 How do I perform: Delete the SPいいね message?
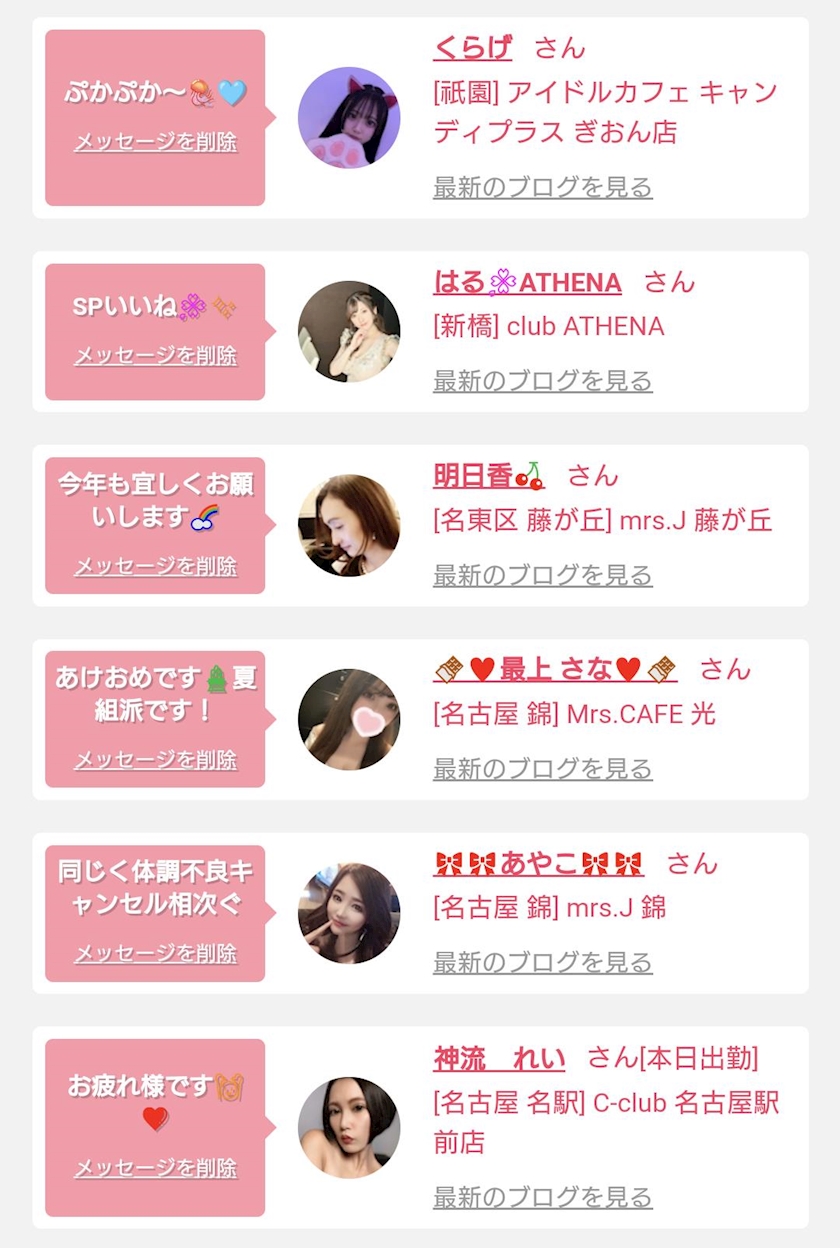tap(155, 356)
